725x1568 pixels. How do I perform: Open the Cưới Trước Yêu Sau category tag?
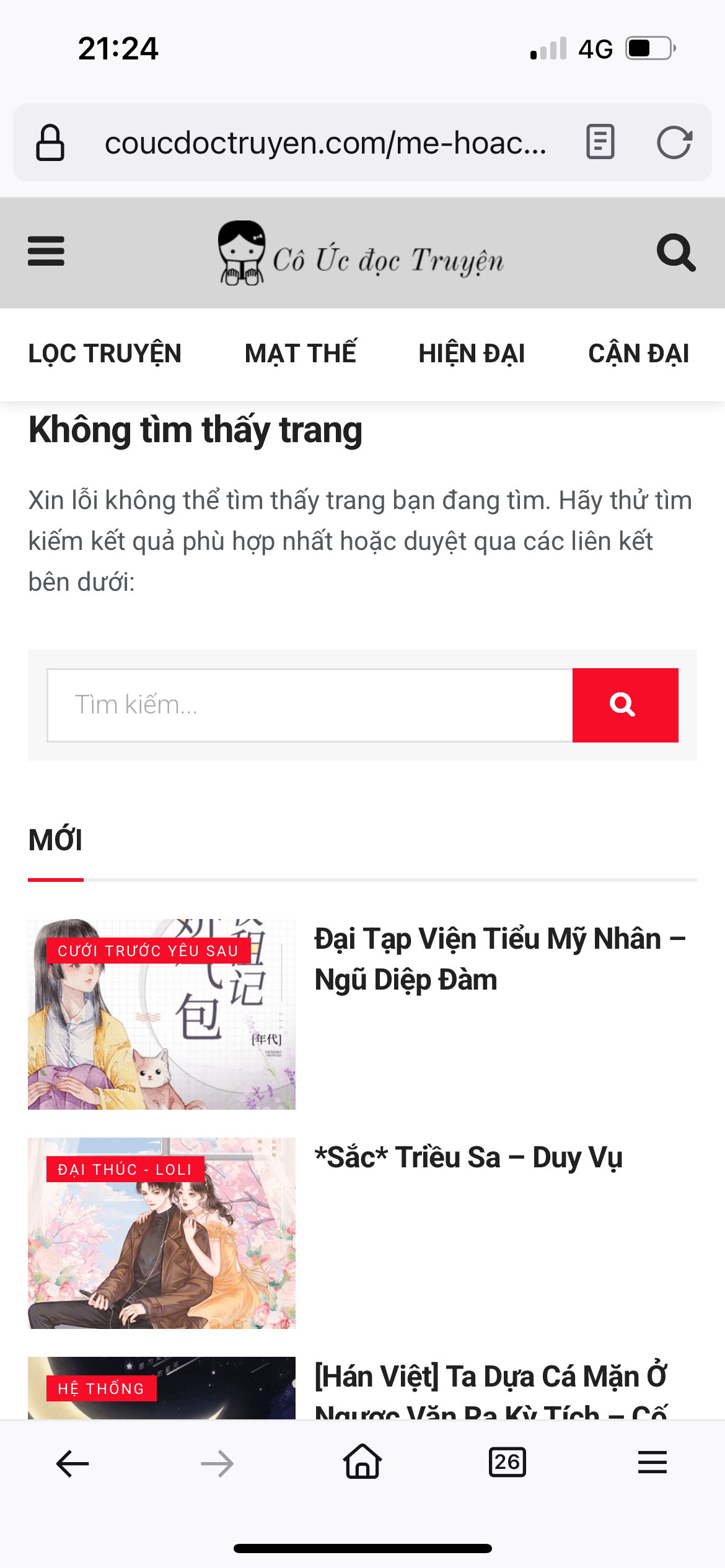coord(148,951)
